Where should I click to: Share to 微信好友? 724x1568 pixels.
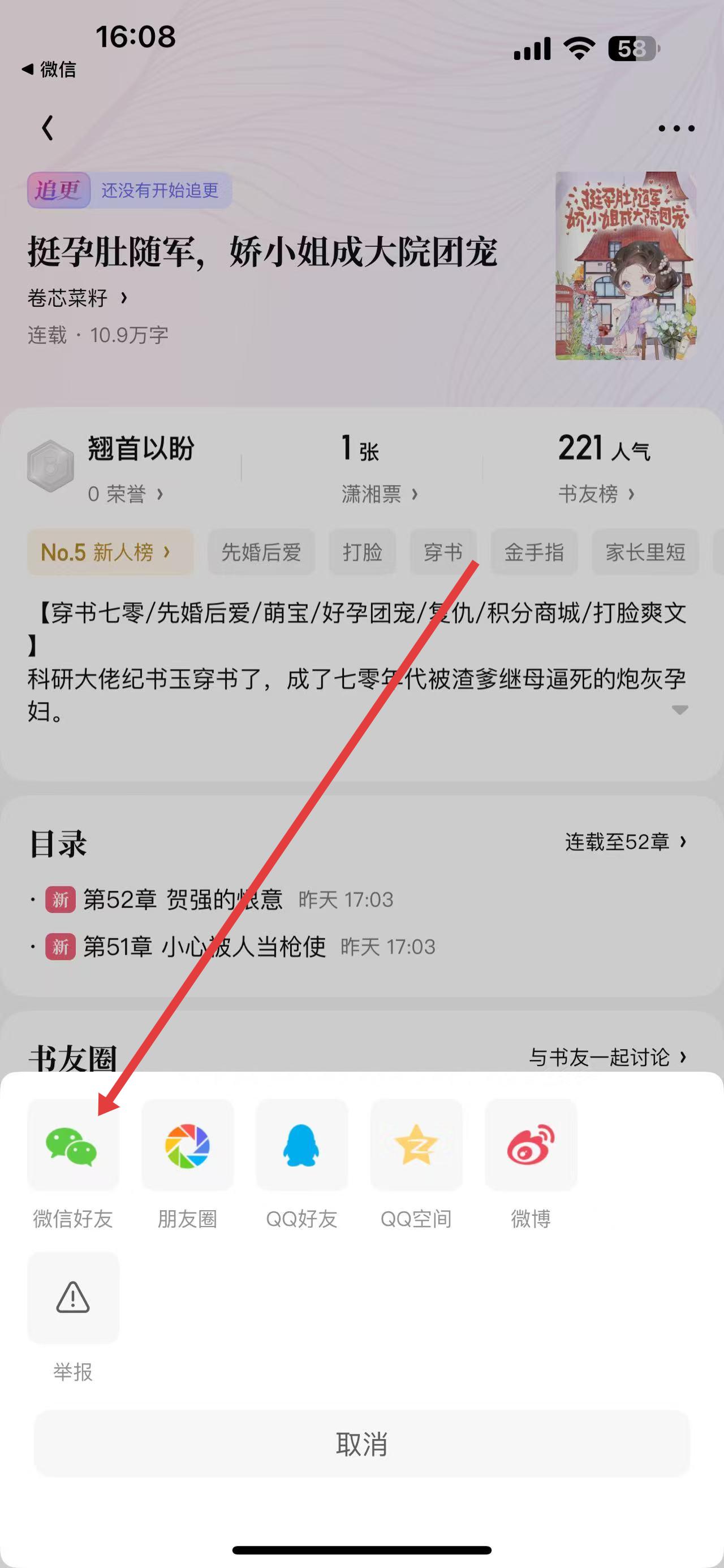click(72, 1146)
